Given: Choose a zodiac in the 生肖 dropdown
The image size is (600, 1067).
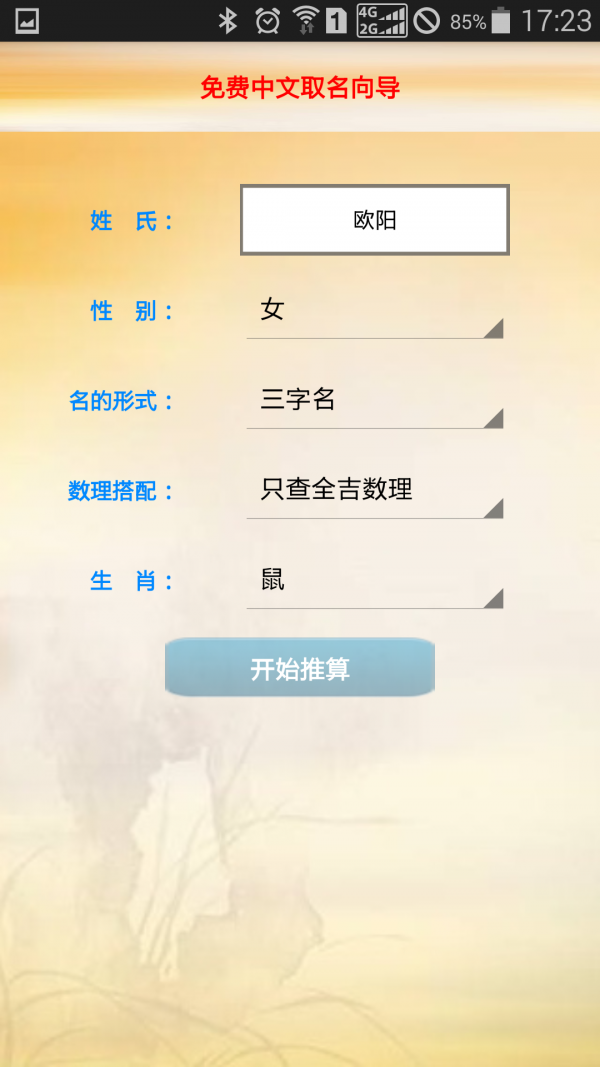Looking at the screenshot, I should pyautogui.click(x=374, y=581).
